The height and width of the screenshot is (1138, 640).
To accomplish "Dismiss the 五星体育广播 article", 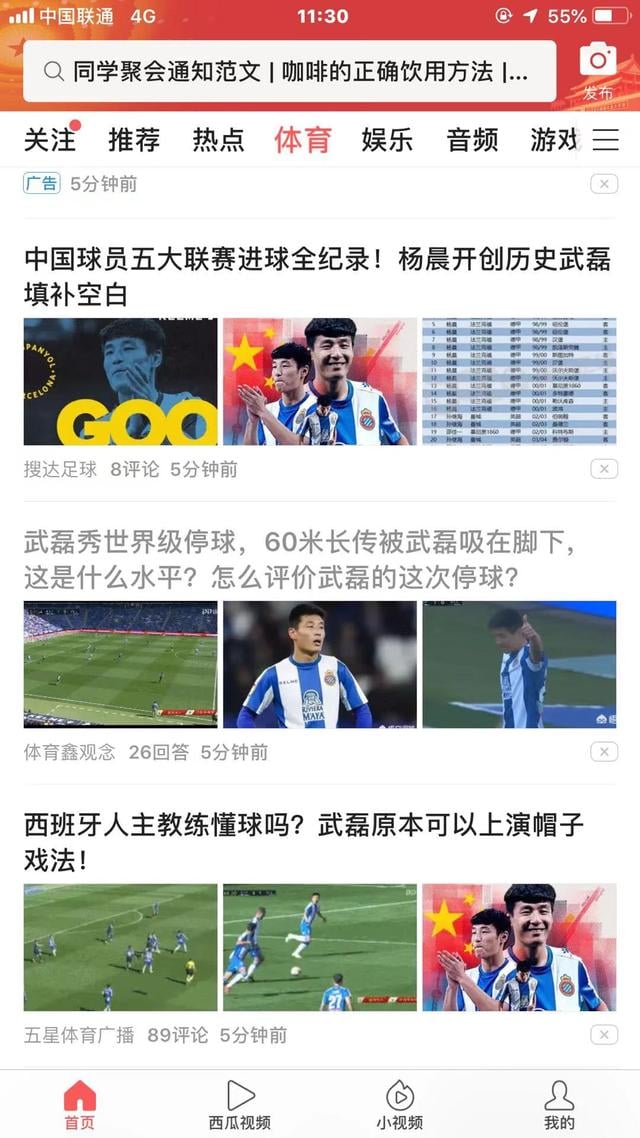I will coord(603,1035).
